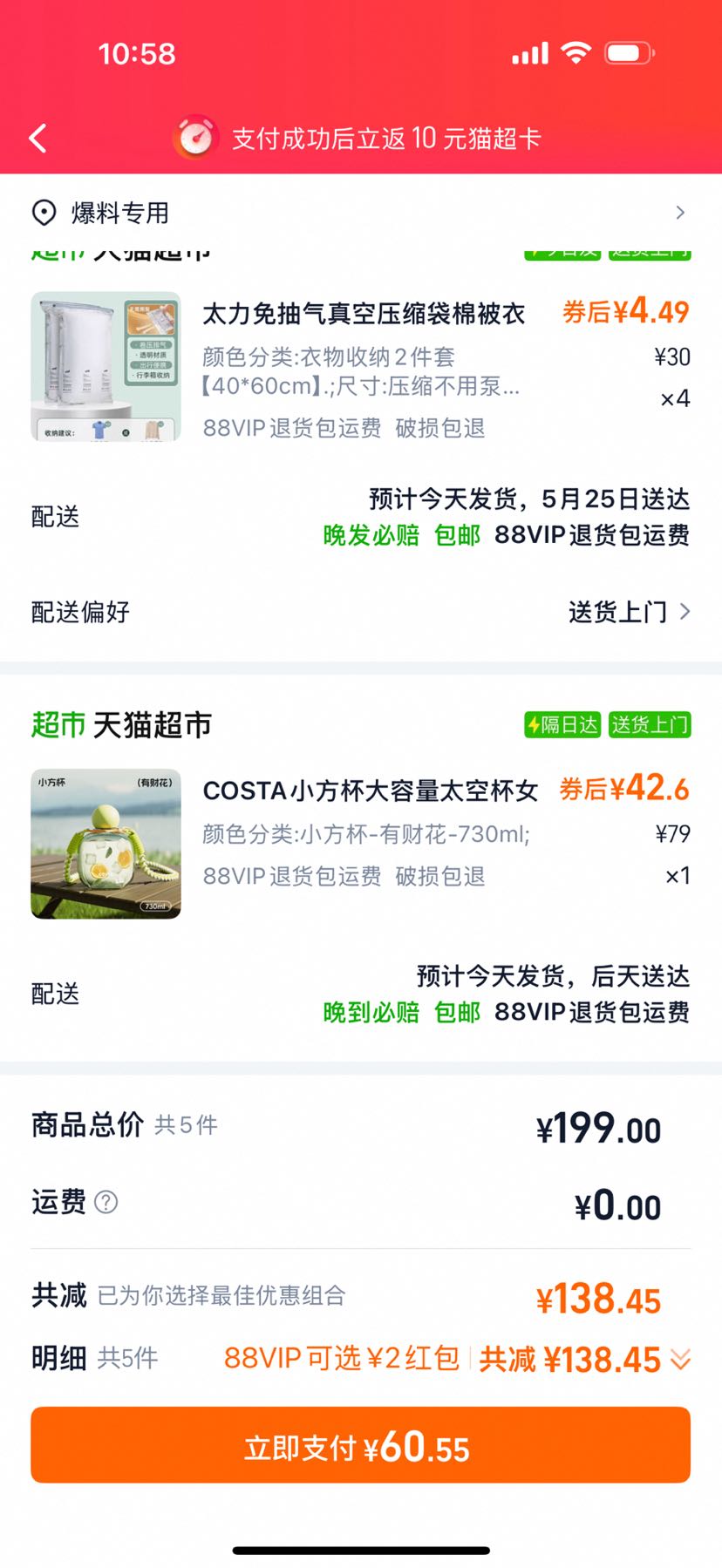Open the 爆料专用 delivery address row
722x1568 pixels.
(x=360, y=213)
